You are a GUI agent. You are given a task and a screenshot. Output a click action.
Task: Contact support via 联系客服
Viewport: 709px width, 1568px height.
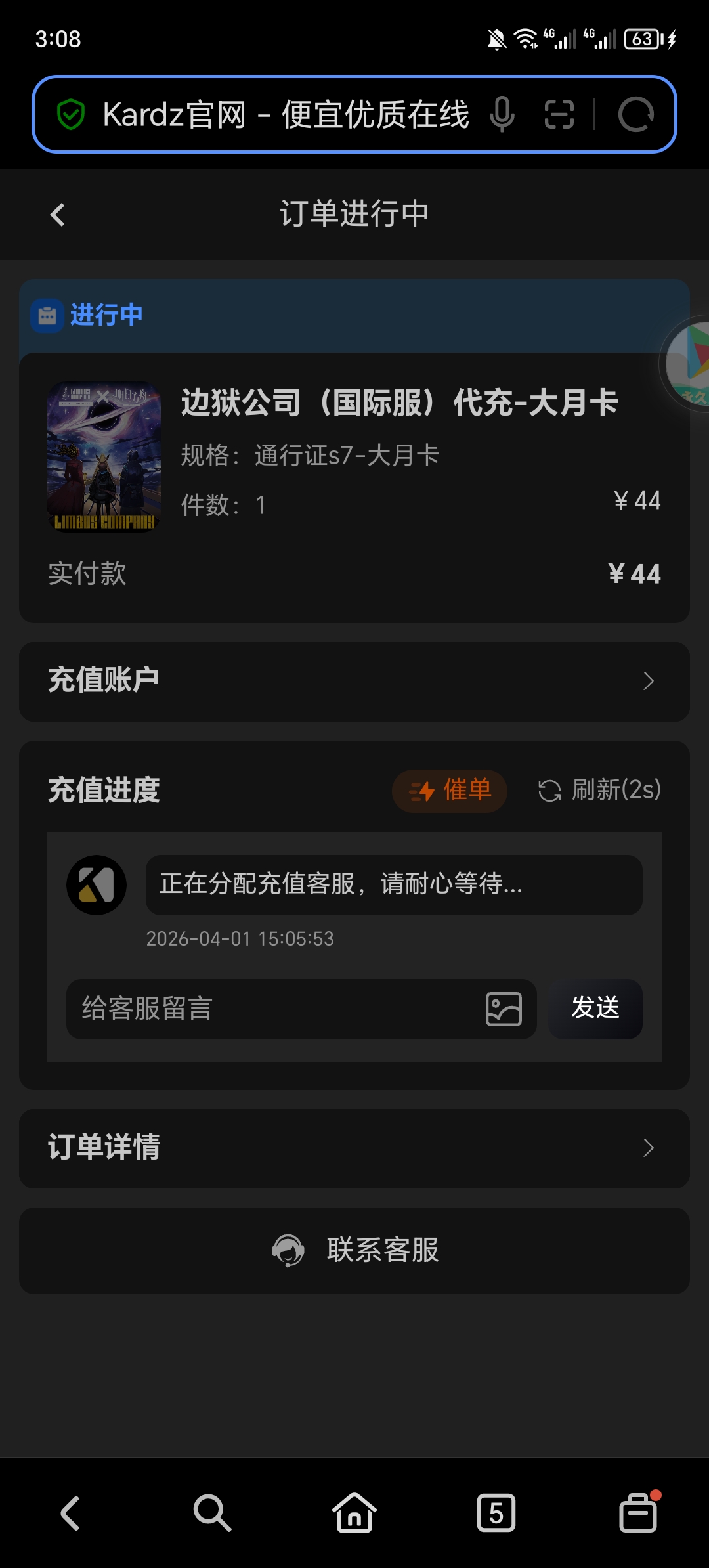tap(354, 1250)
